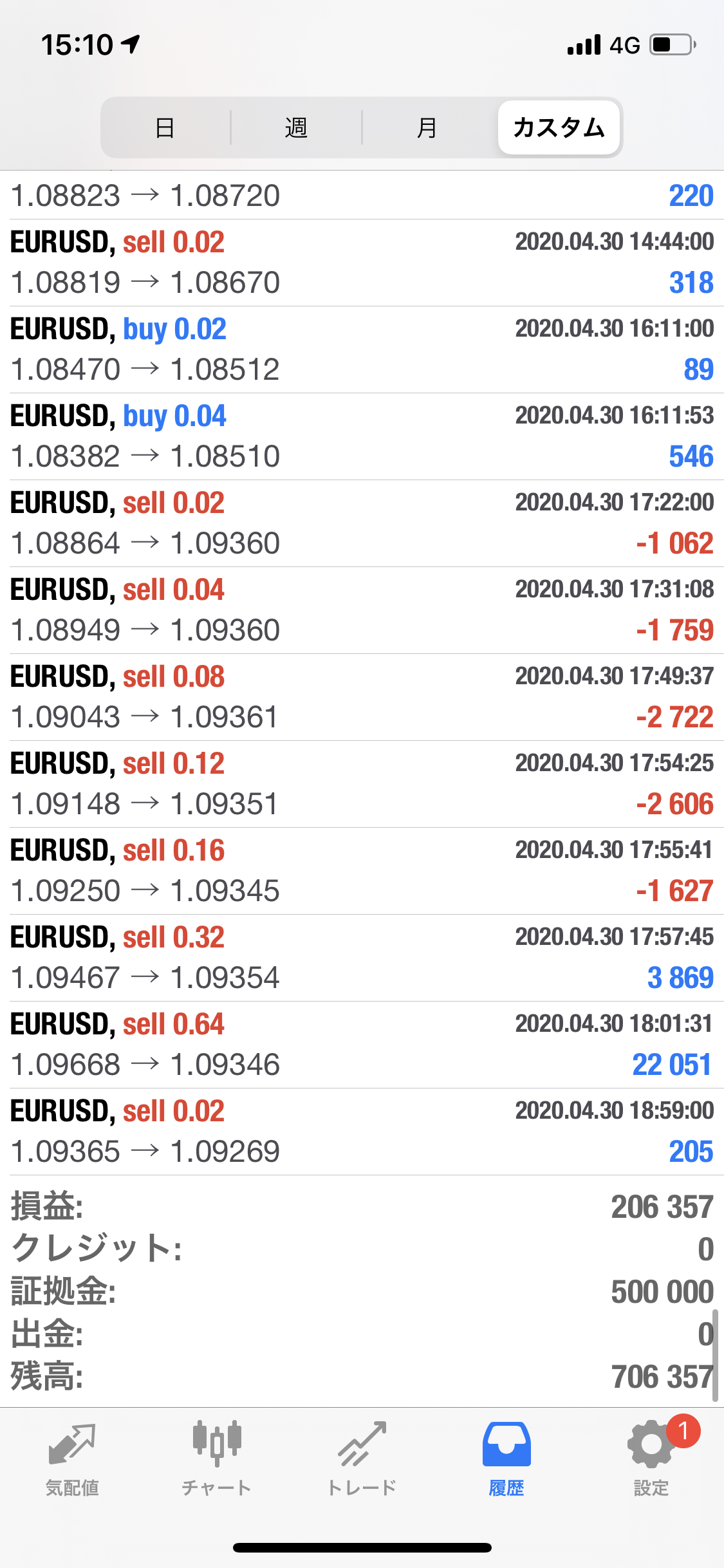Expand the EURUSD sell 0.02 trade at 14:44:00
This screenshot has width=724, height=1568.
pos(362,263)
